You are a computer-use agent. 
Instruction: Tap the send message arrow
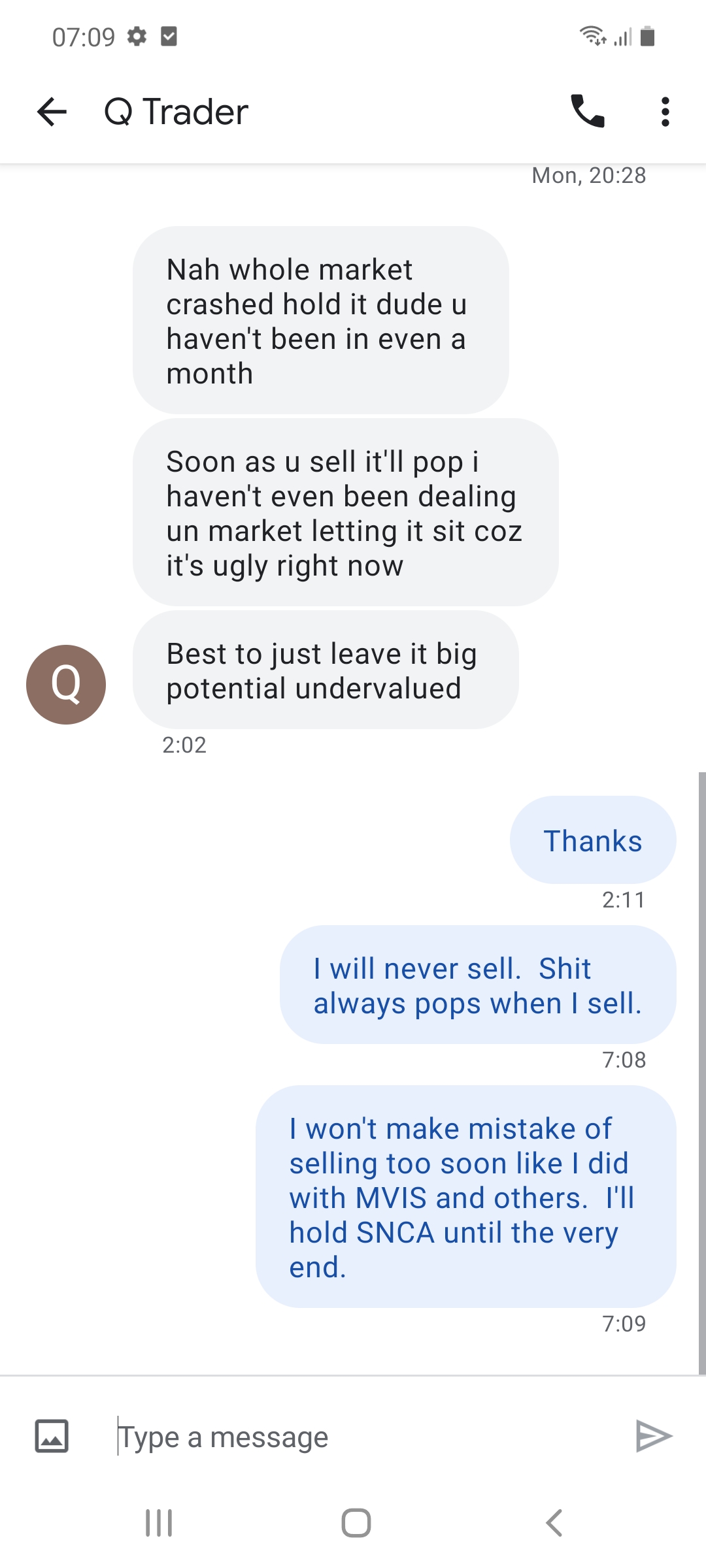coord(654,1436)
